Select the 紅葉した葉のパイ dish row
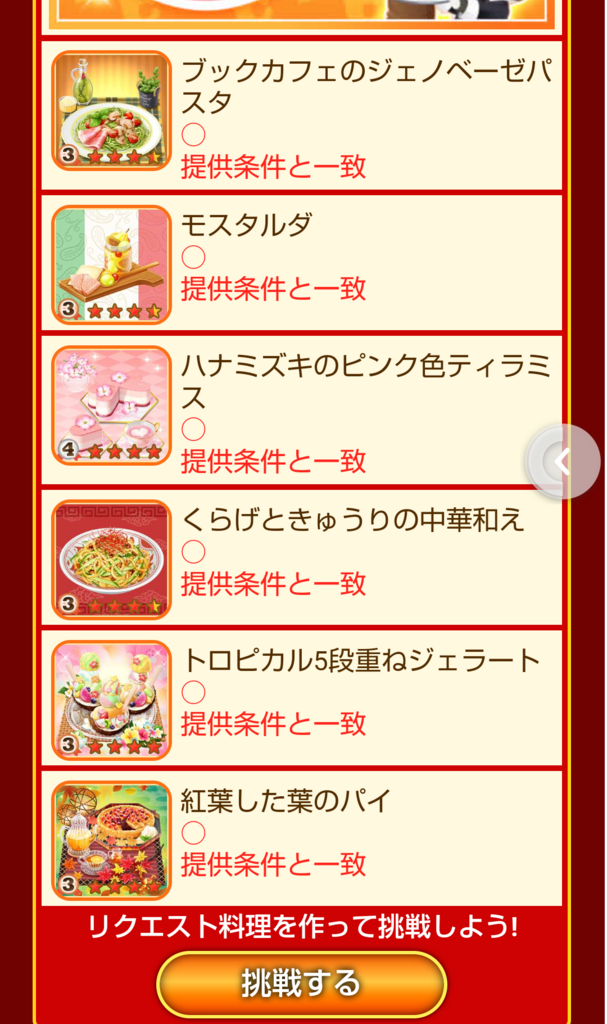 point(301,838)
